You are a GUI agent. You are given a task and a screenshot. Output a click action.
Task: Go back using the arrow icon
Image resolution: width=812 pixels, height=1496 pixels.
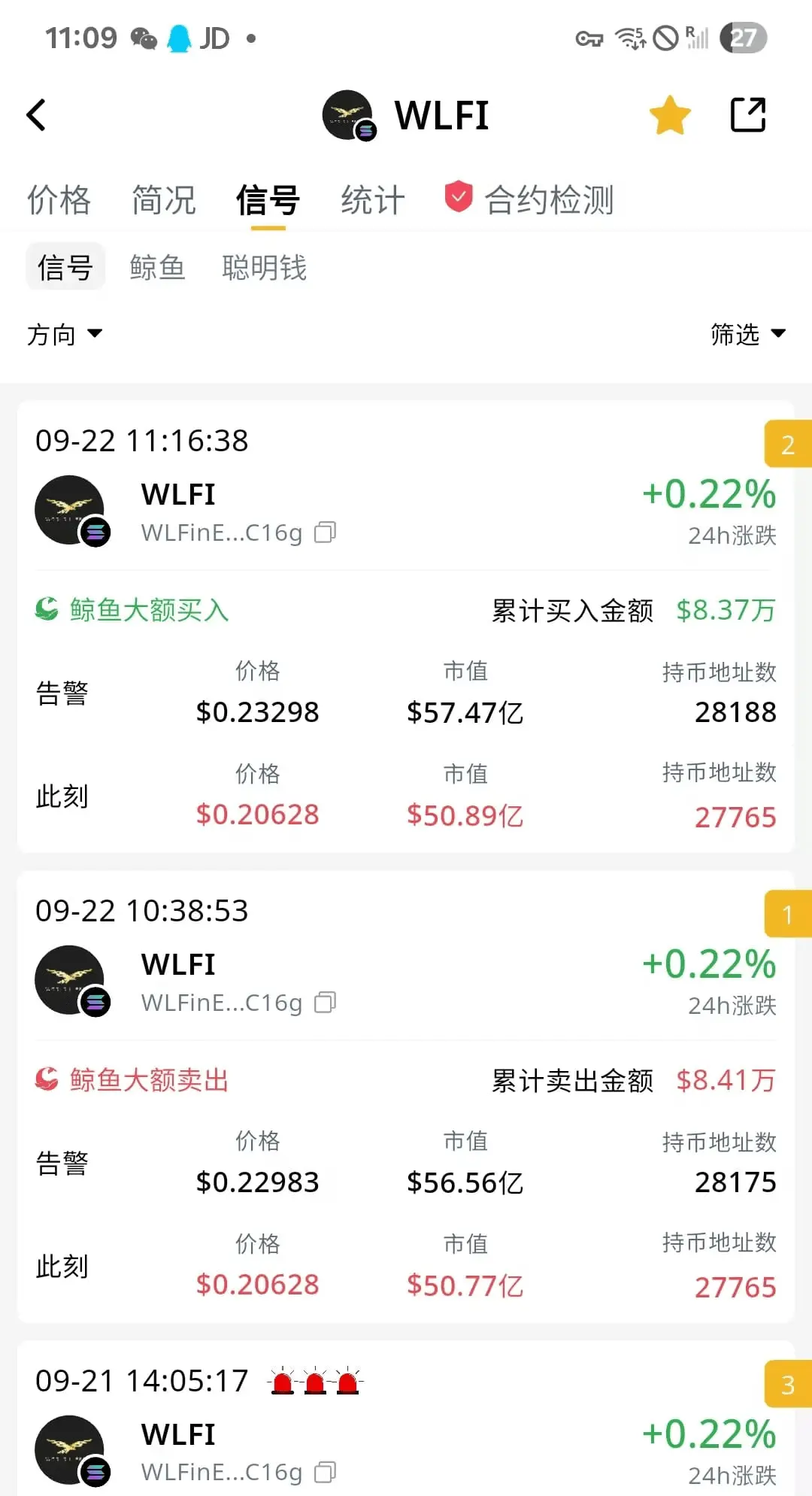click(36, 115)
